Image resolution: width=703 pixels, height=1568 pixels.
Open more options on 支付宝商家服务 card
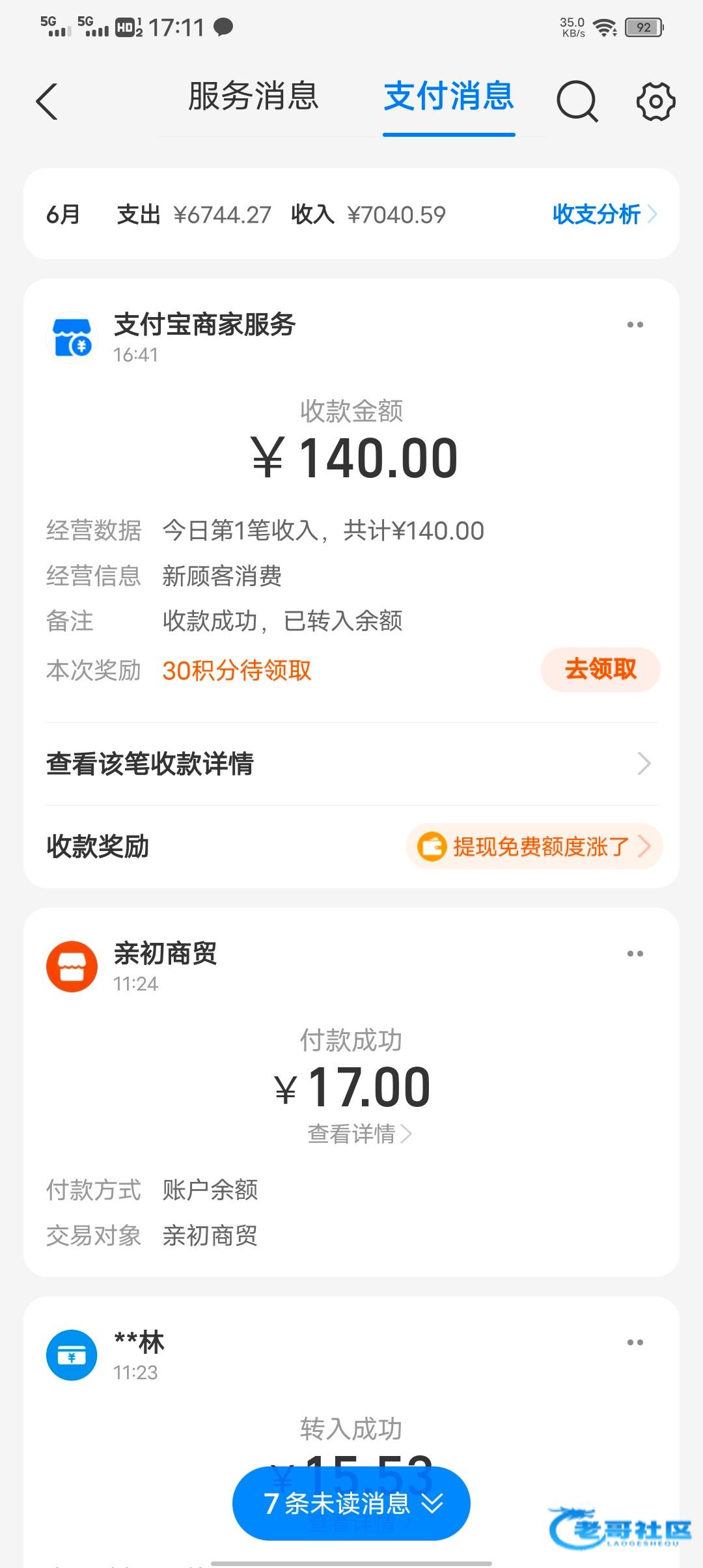pyautogui.click(x=635, y=324)
